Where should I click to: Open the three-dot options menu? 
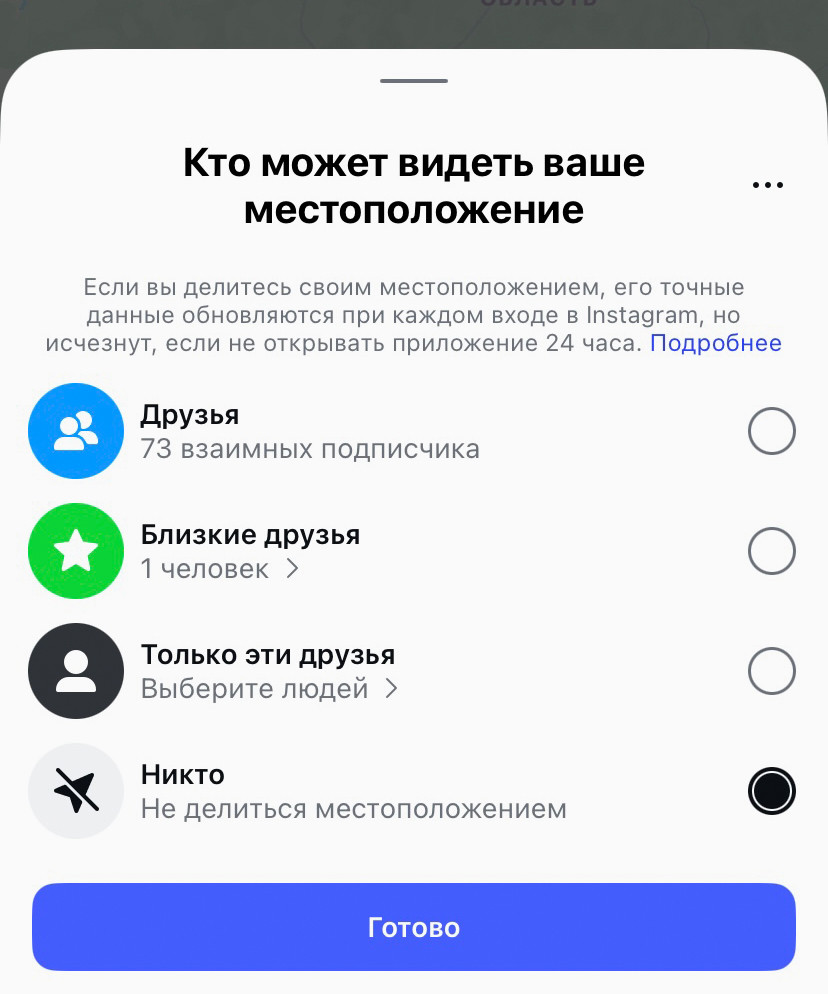(768, 183)
